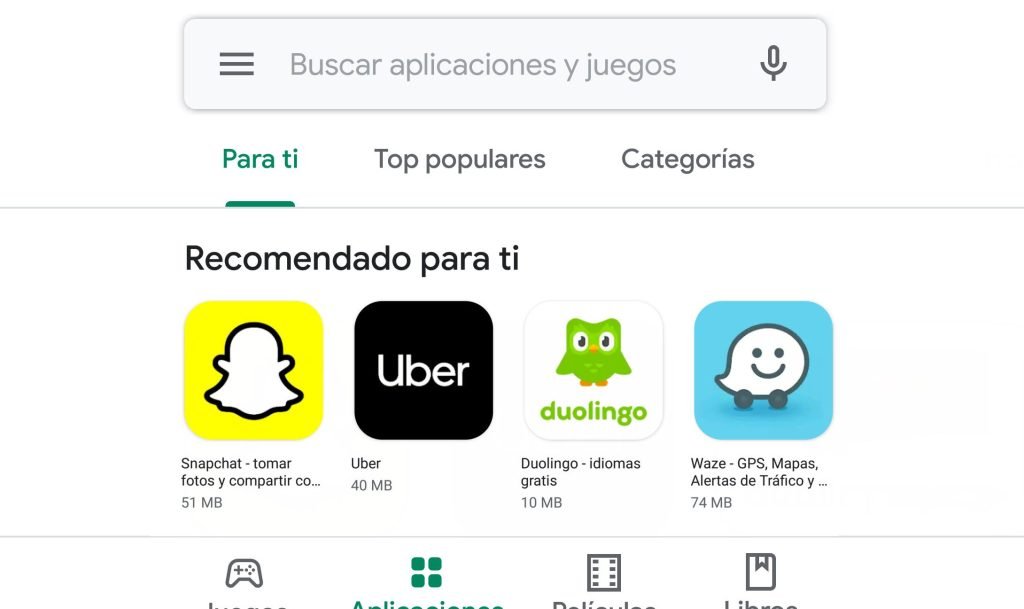Go to the Juegos section
Image resolution: width=1024 pixels, height=609 pixels.
tap(245, 578)
